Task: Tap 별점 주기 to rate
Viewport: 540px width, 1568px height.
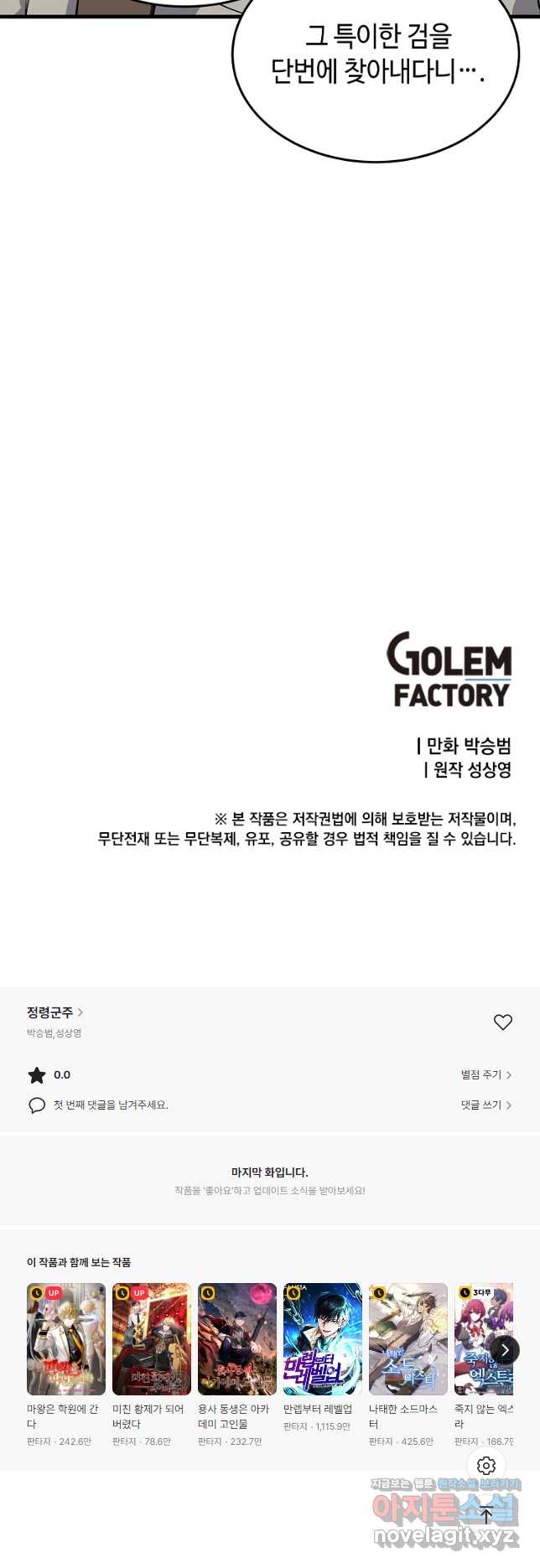Action: [x=485, y=1074]
